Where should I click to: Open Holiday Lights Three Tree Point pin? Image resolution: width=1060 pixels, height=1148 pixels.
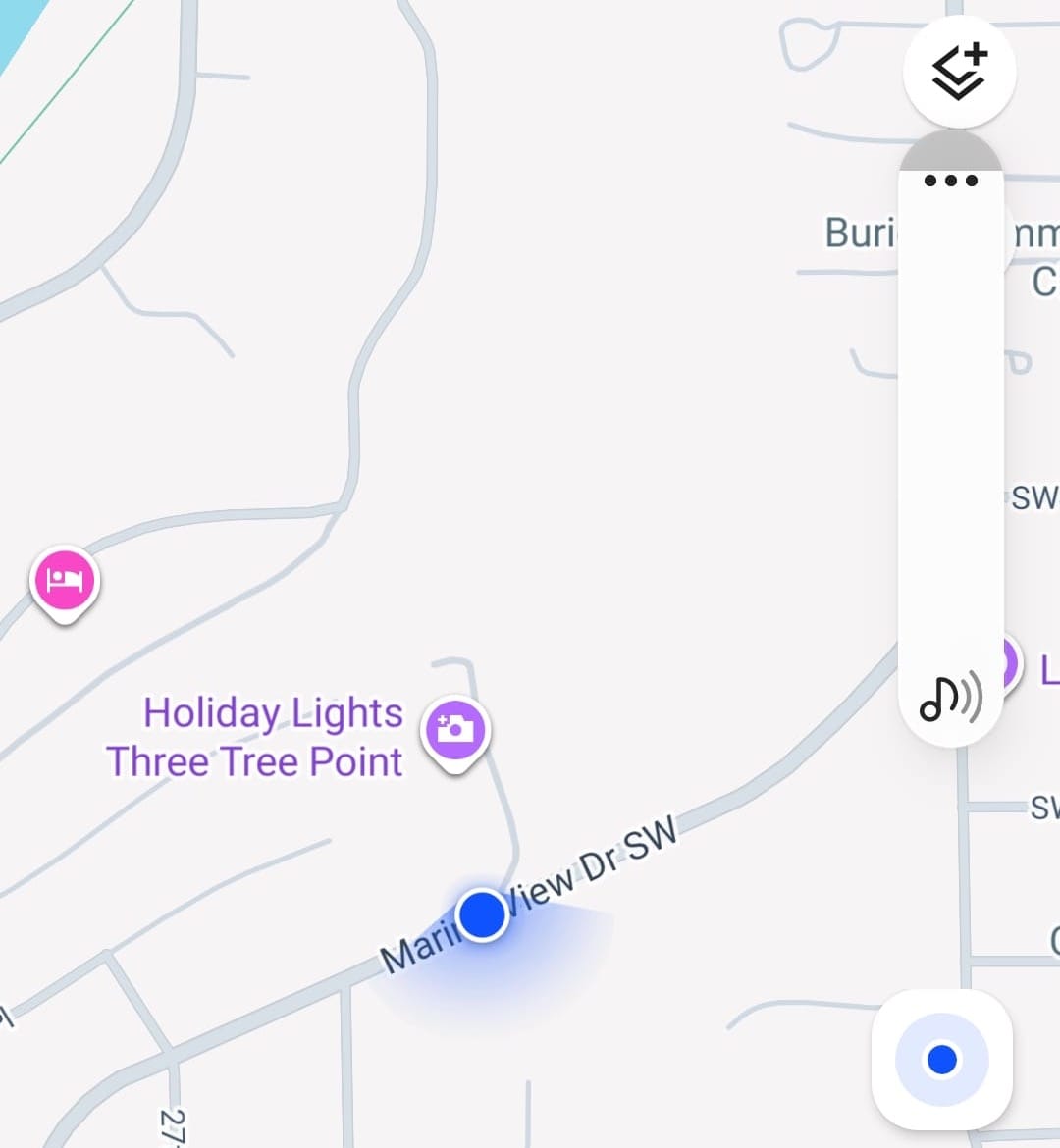455,730
